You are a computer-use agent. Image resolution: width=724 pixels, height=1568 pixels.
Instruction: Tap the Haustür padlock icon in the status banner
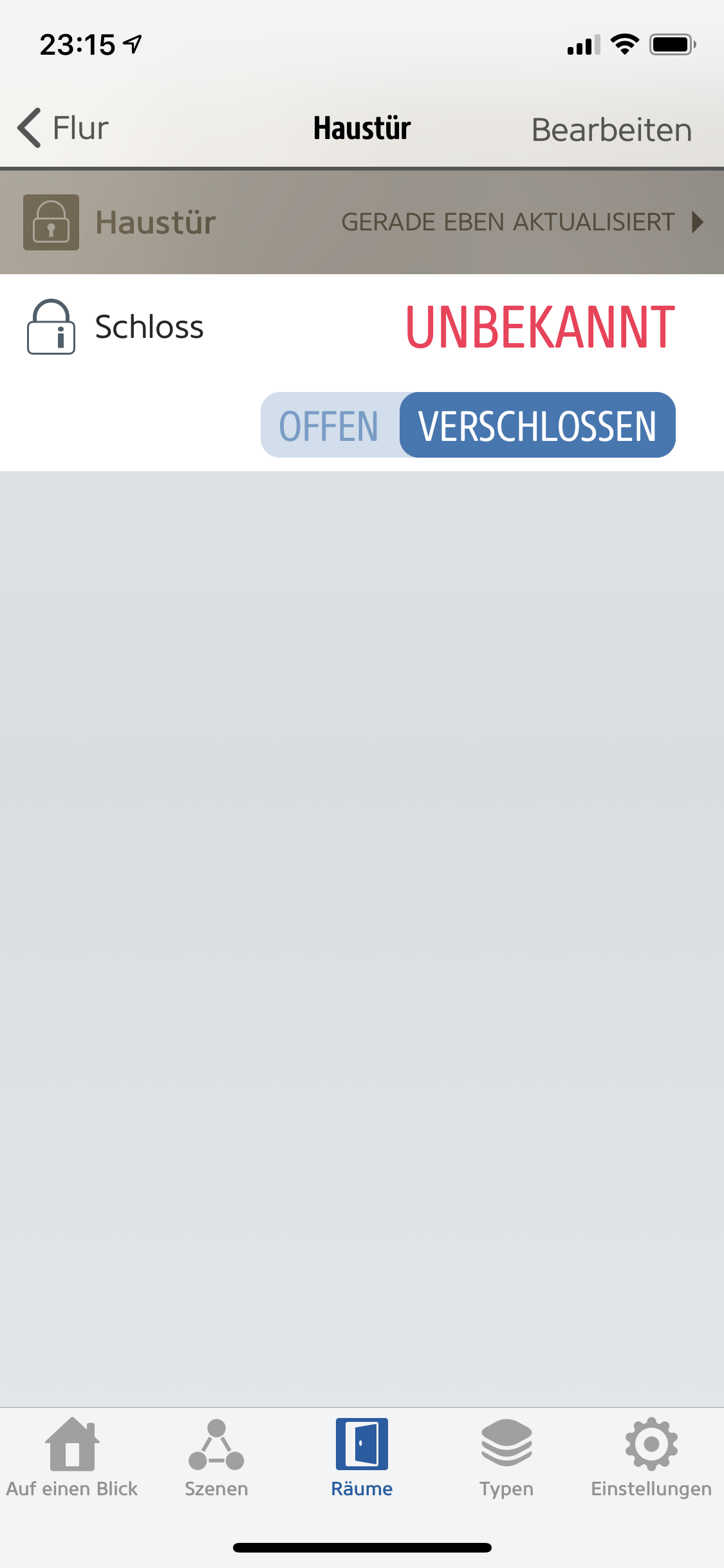click(x=51, y=221)
